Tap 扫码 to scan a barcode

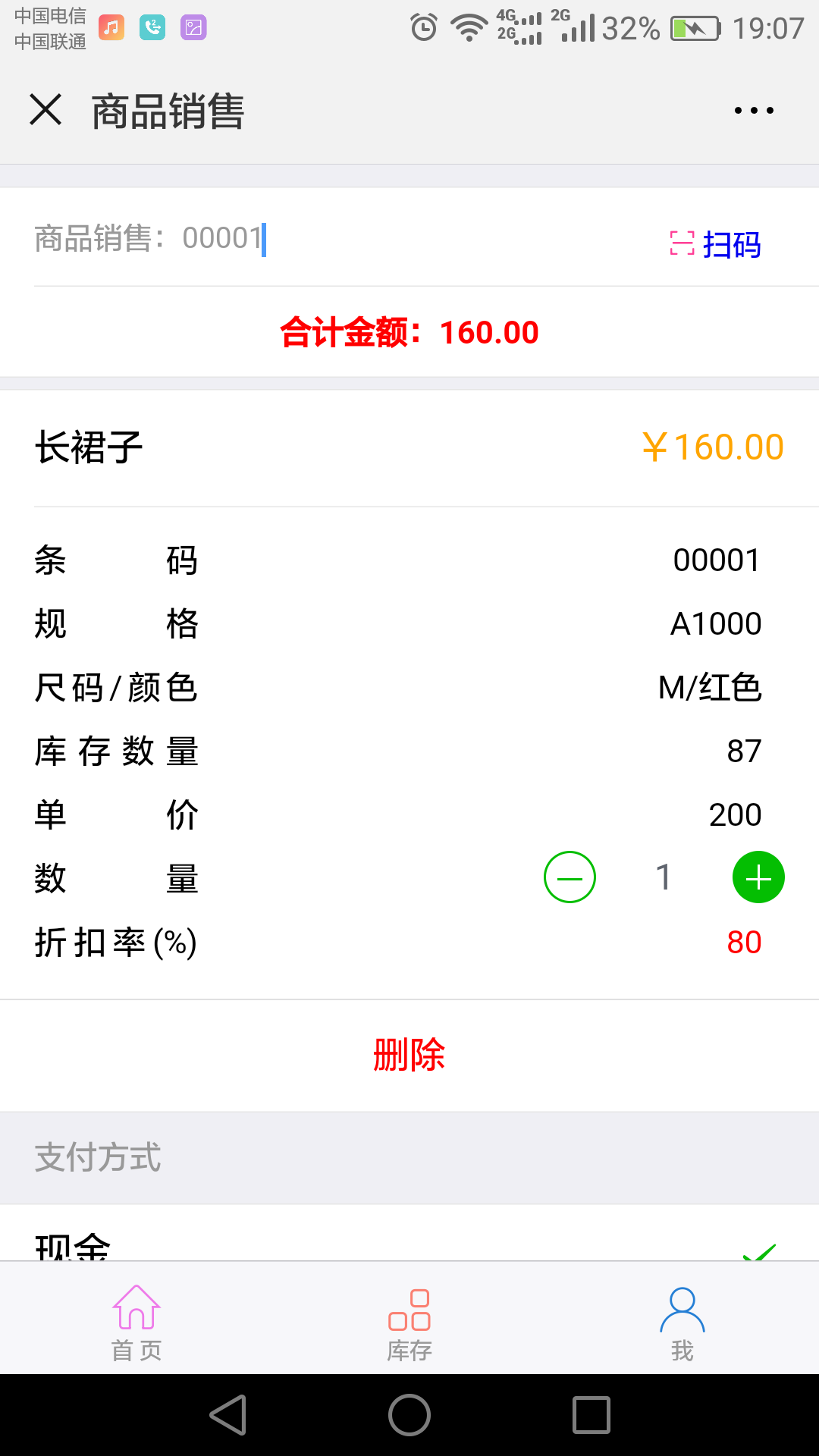716,244
